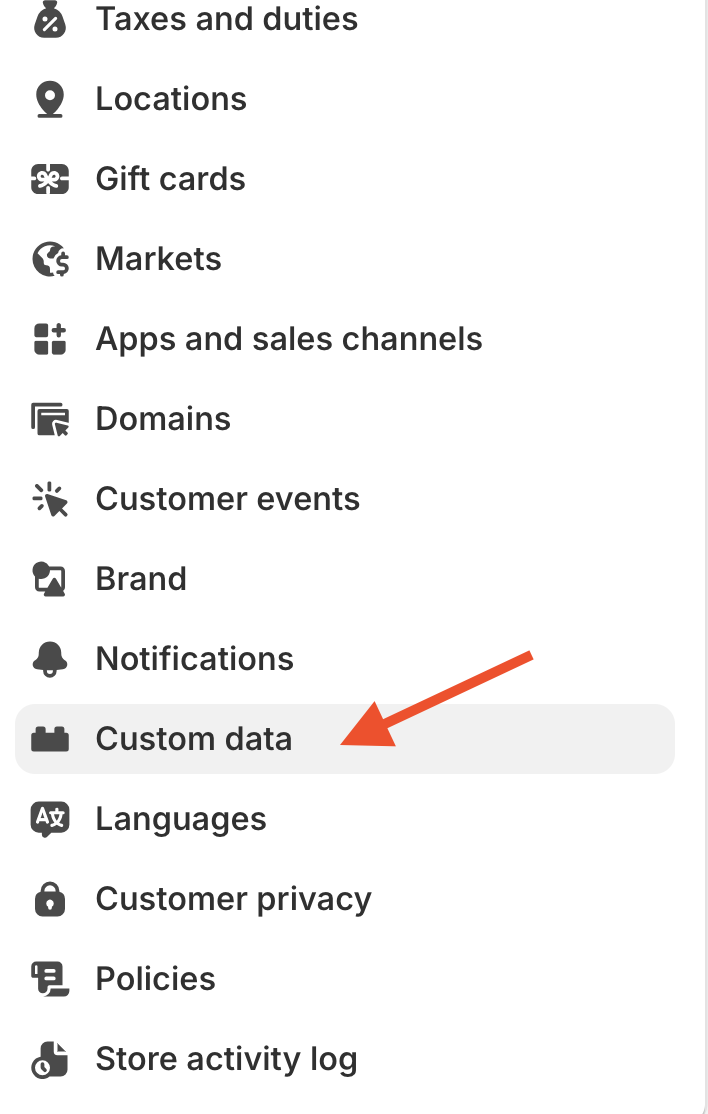Viewport: 708px width, 1114px height.
Task: Open the Domains section
Action: (163, 419)
